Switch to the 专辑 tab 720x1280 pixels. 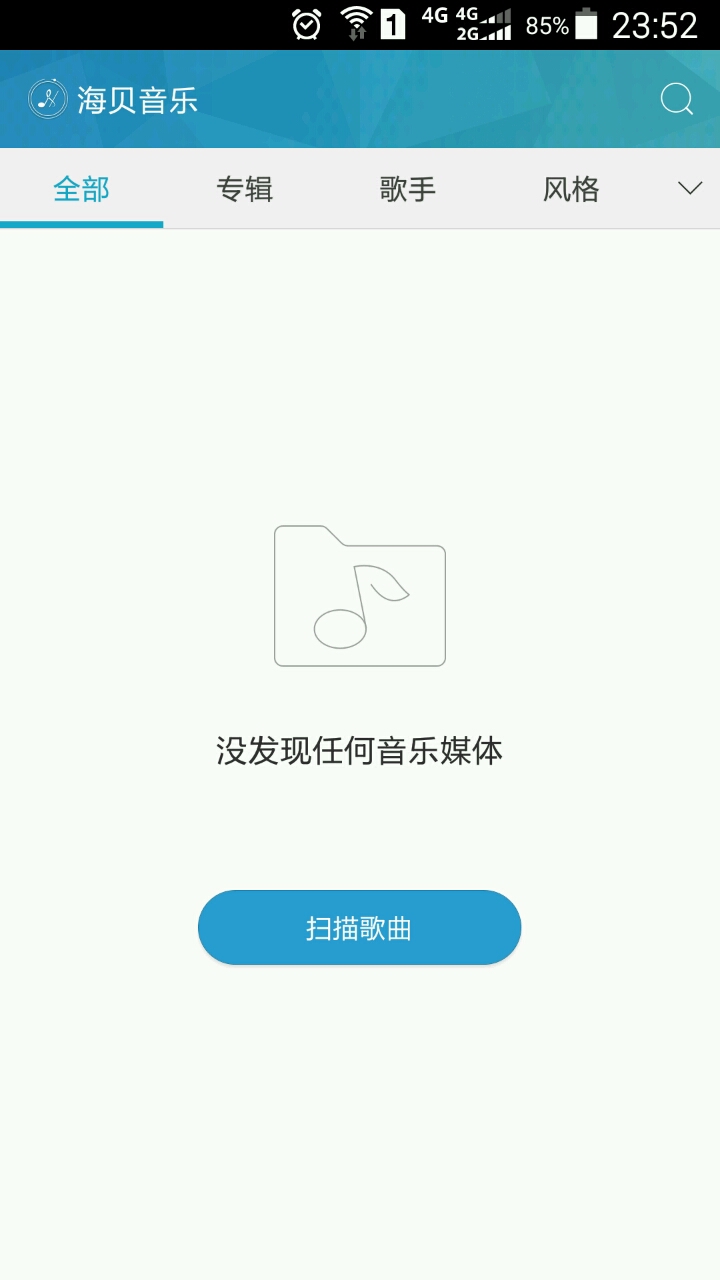(245, 189)
